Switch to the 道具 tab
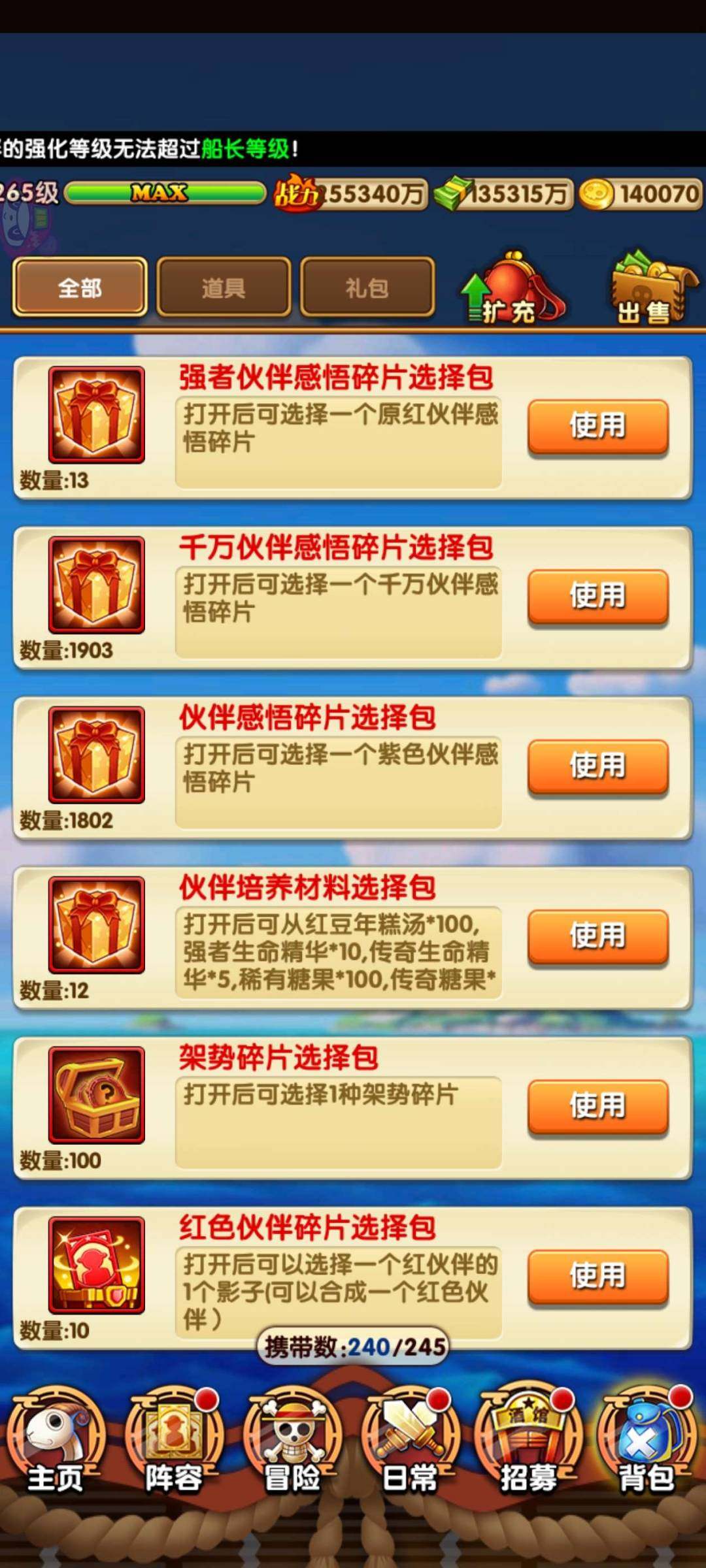Screen dimensions: 706x1568 tap(224, 287)
